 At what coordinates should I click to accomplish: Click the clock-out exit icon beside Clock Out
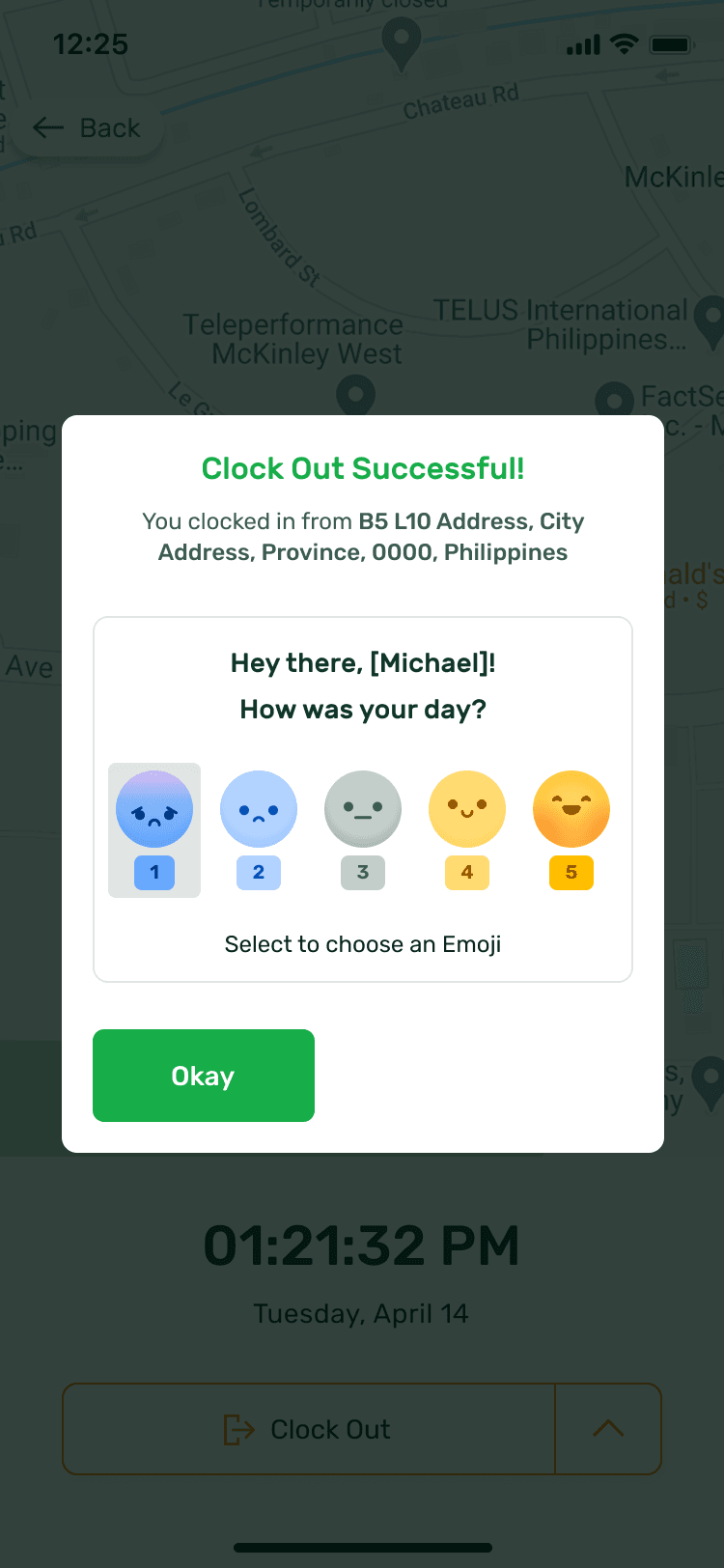click(x=241, y=1429)
